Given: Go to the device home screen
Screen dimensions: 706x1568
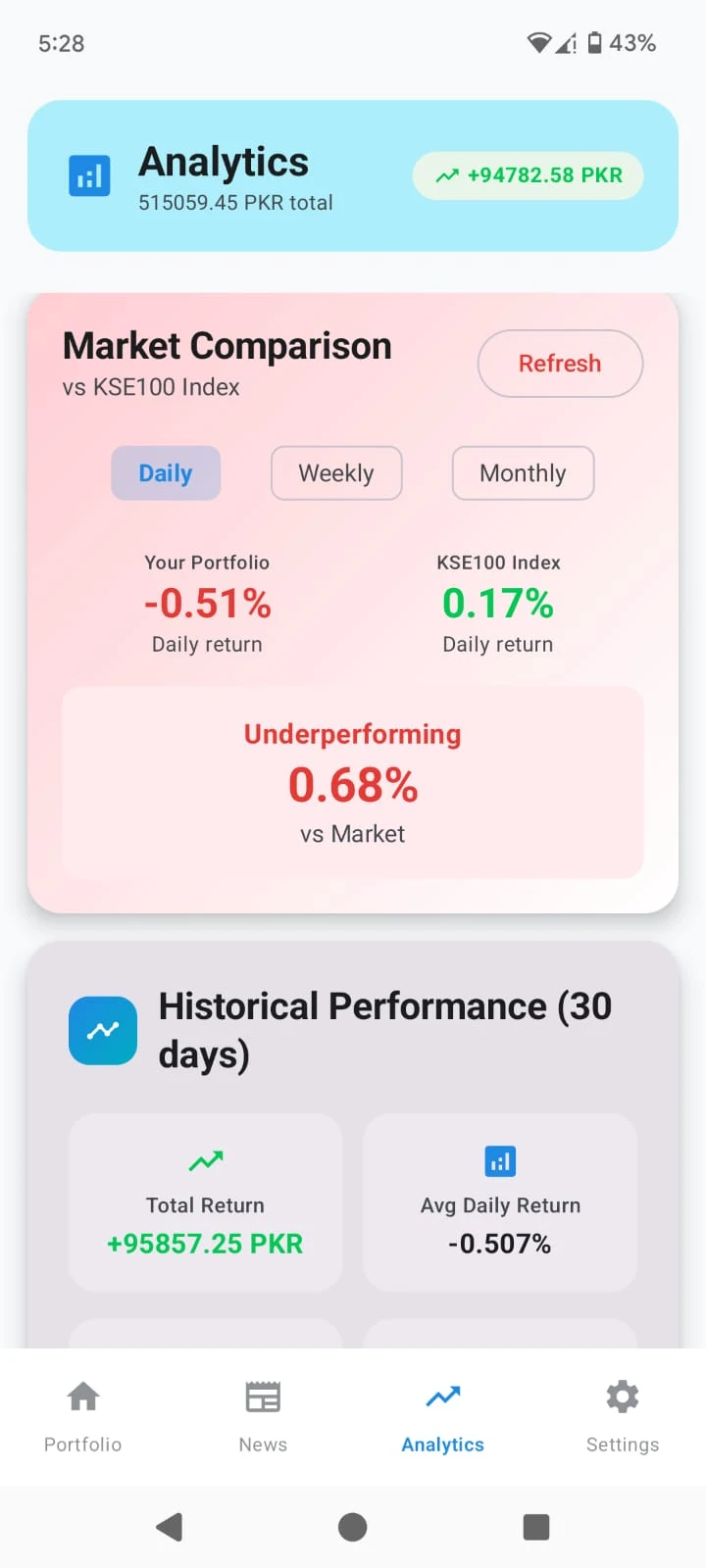Looking at the screenshot, I should pos(353,1526).
